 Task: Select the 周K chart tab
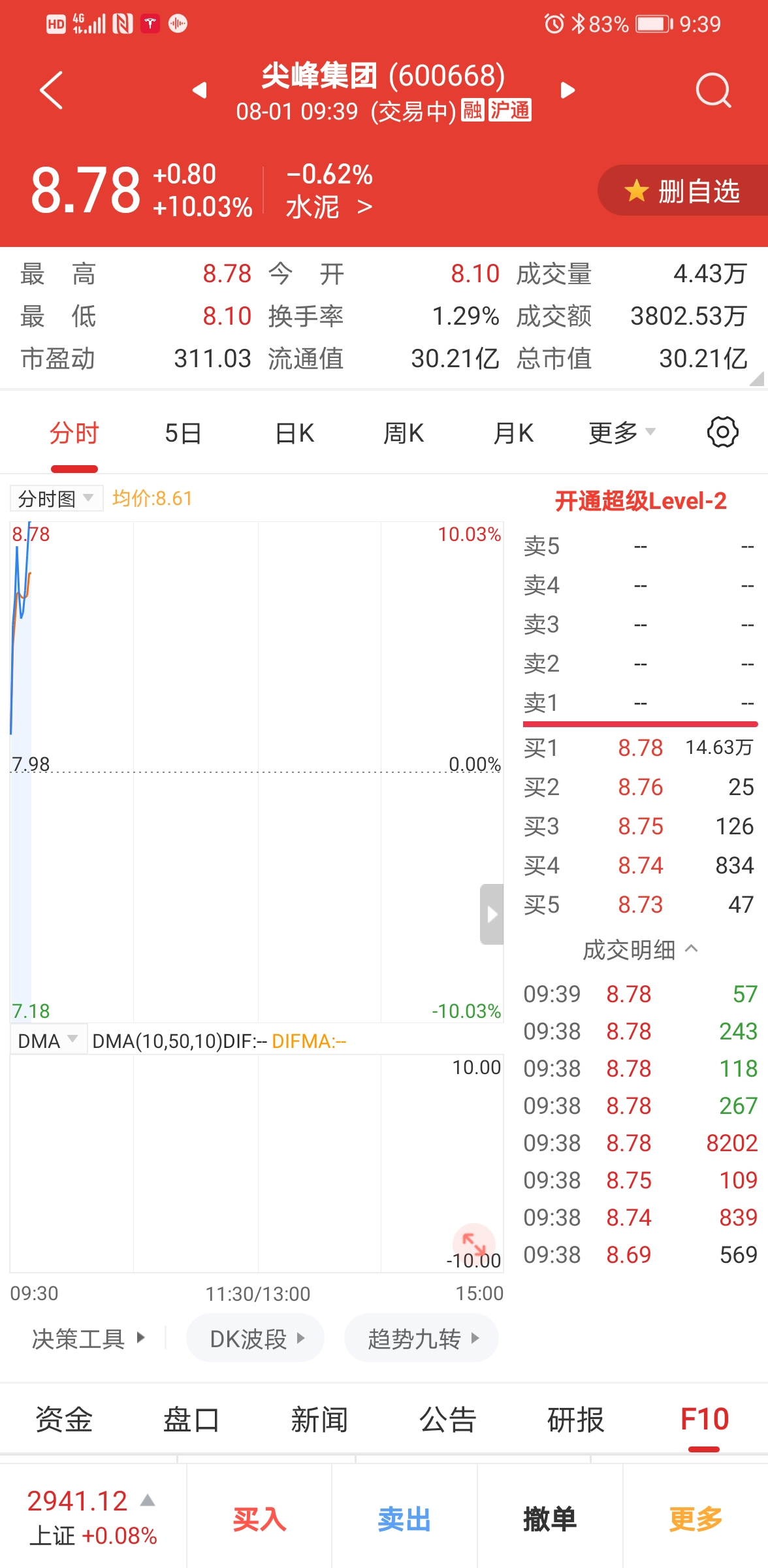404,433
